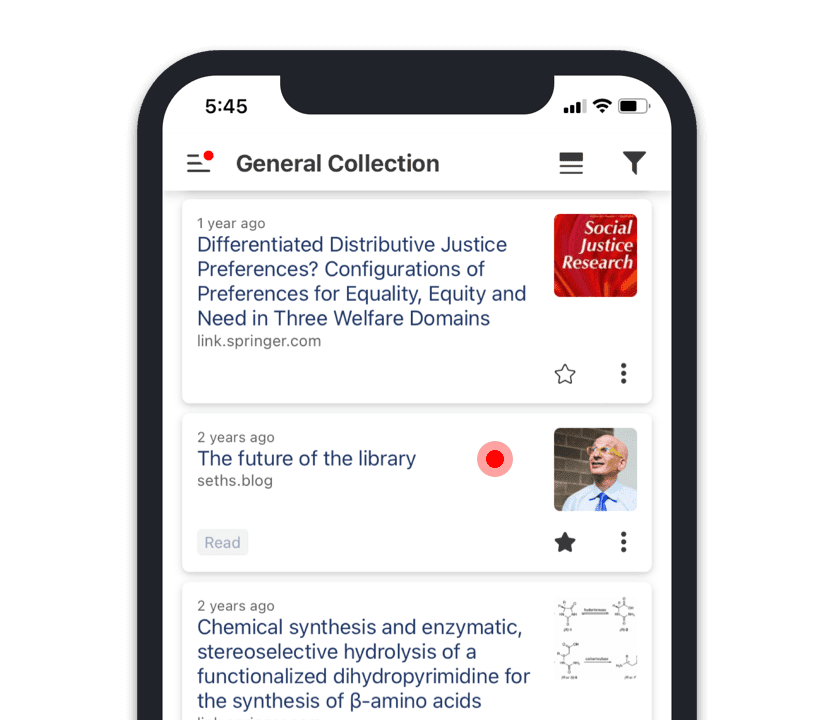Open The future of the library article

point(306,459)
